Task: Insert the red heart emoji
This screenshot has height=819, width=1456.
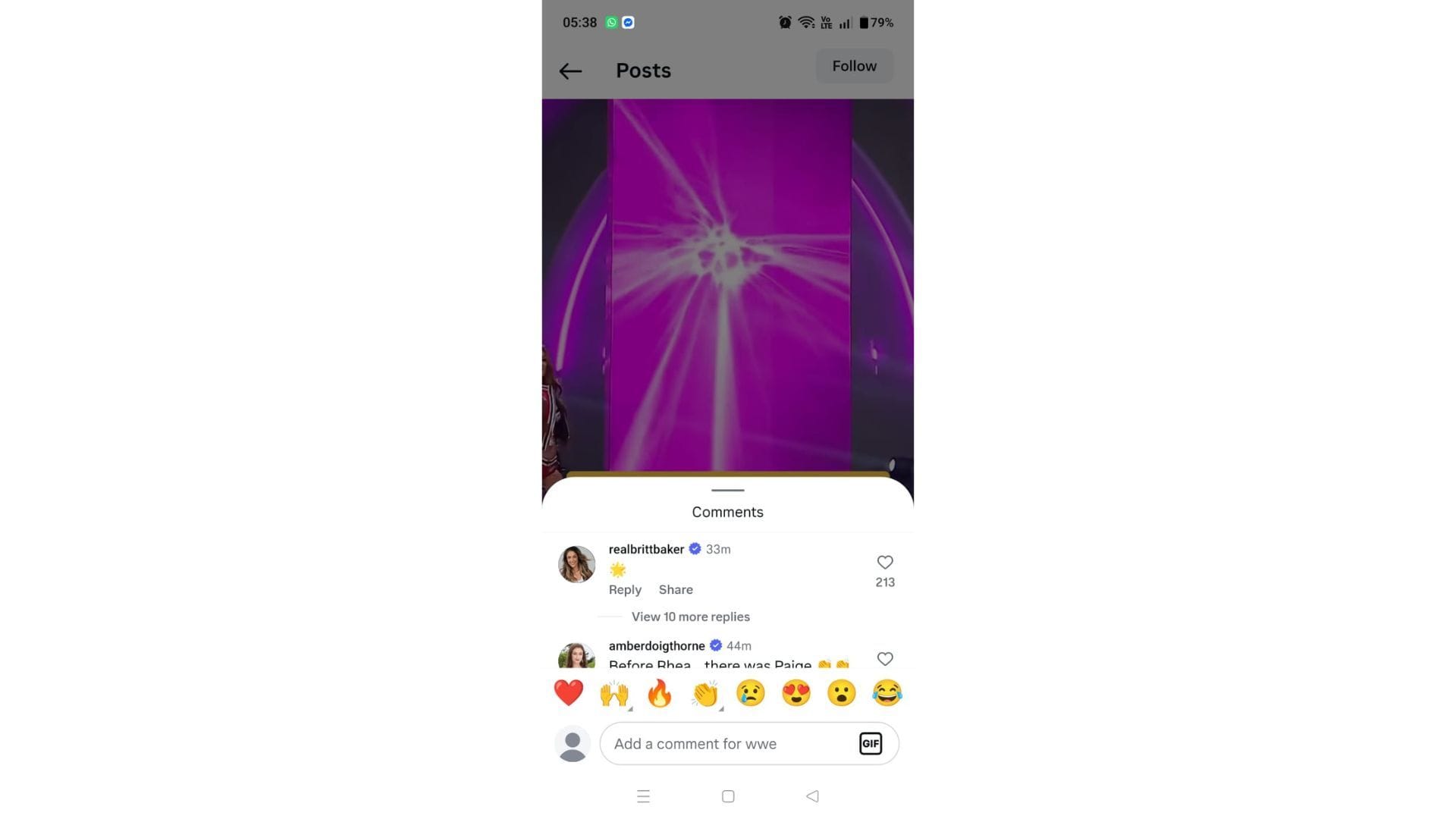Action: pos(569,693)
